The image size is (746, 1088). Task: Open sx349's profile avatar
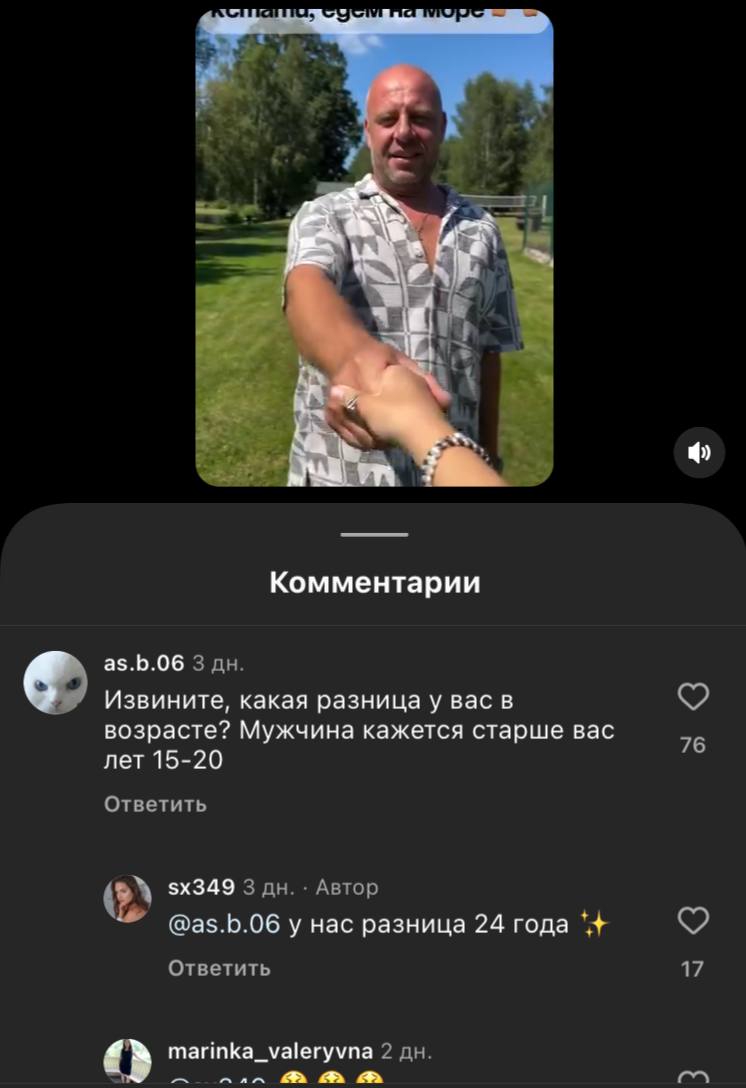127,898
